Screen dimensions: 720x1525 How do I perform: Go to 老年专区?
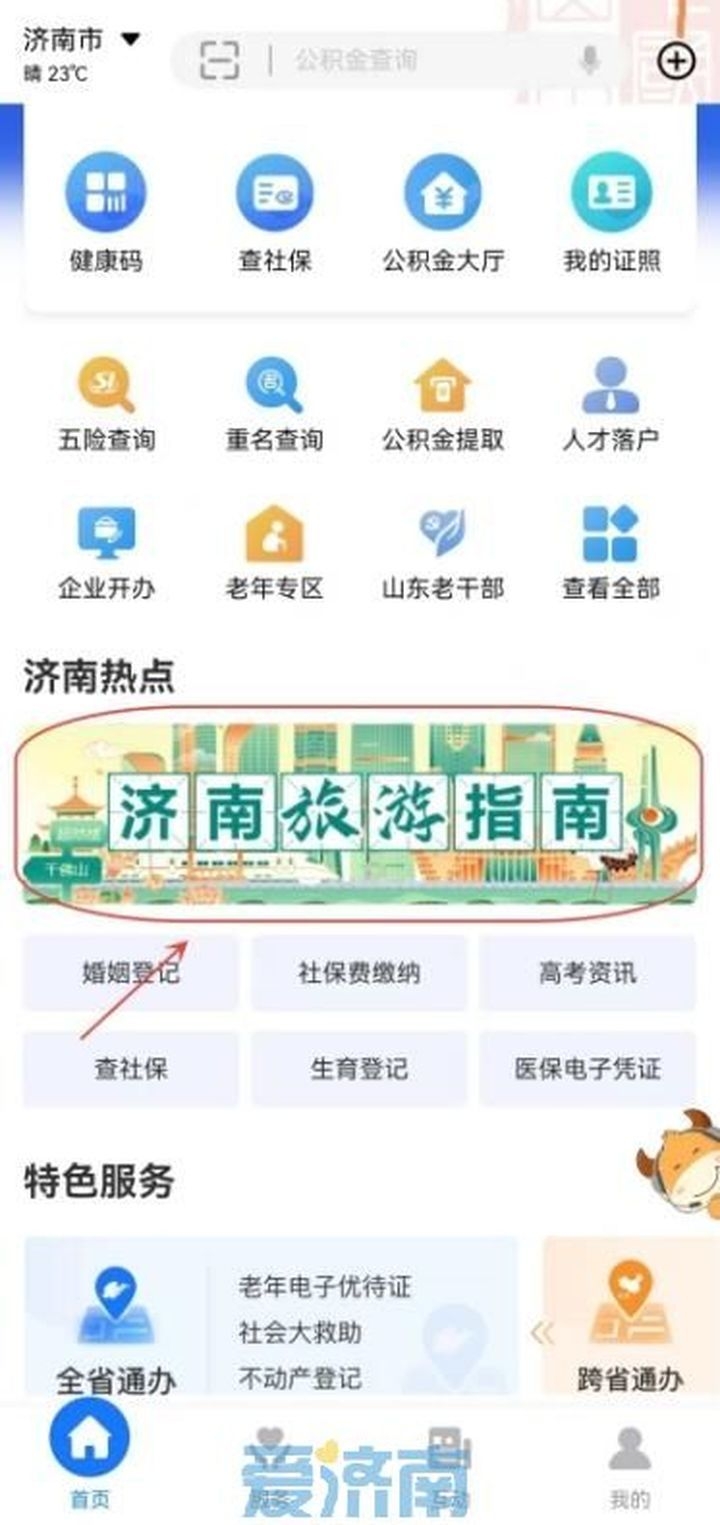coord(274,552)
